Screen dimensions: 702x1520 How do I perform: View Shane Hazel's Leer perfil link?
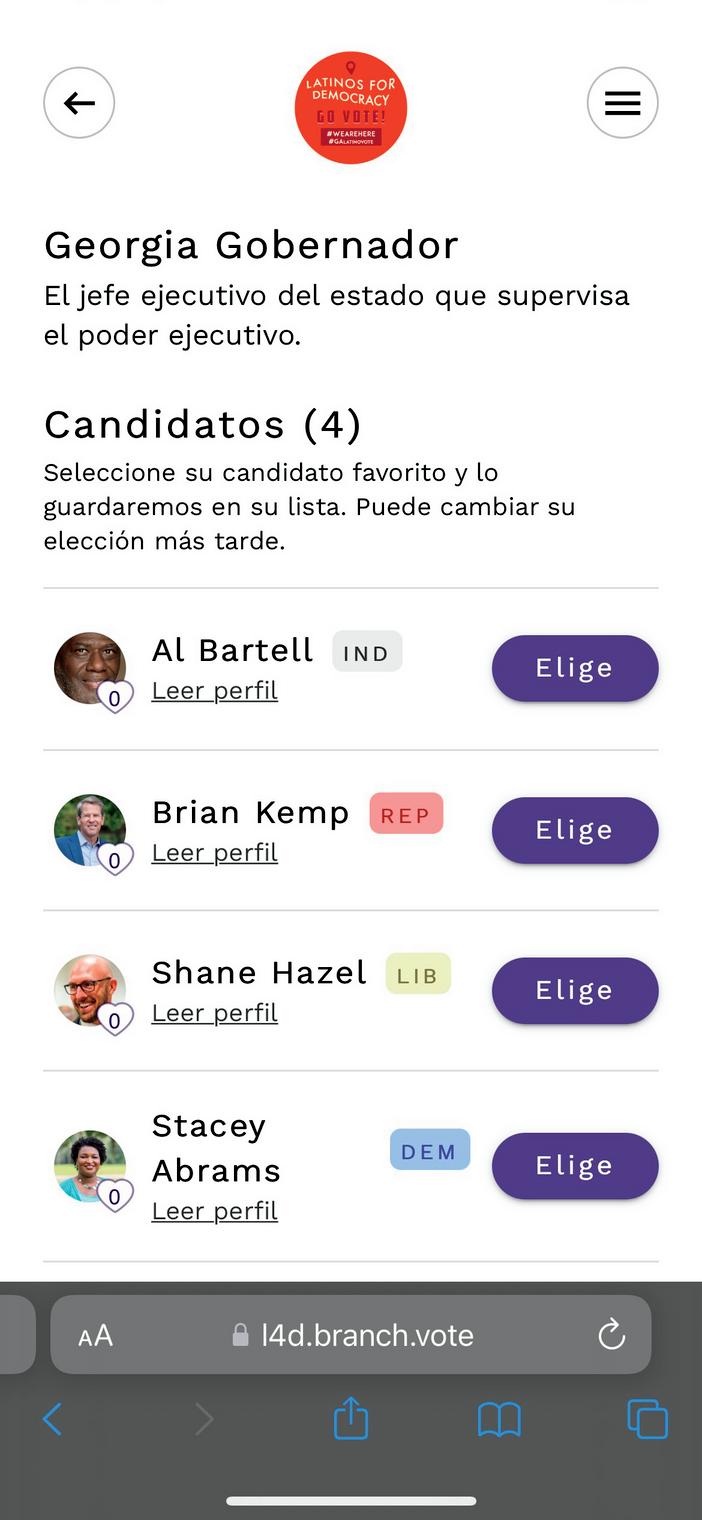tap(215, 1013)
